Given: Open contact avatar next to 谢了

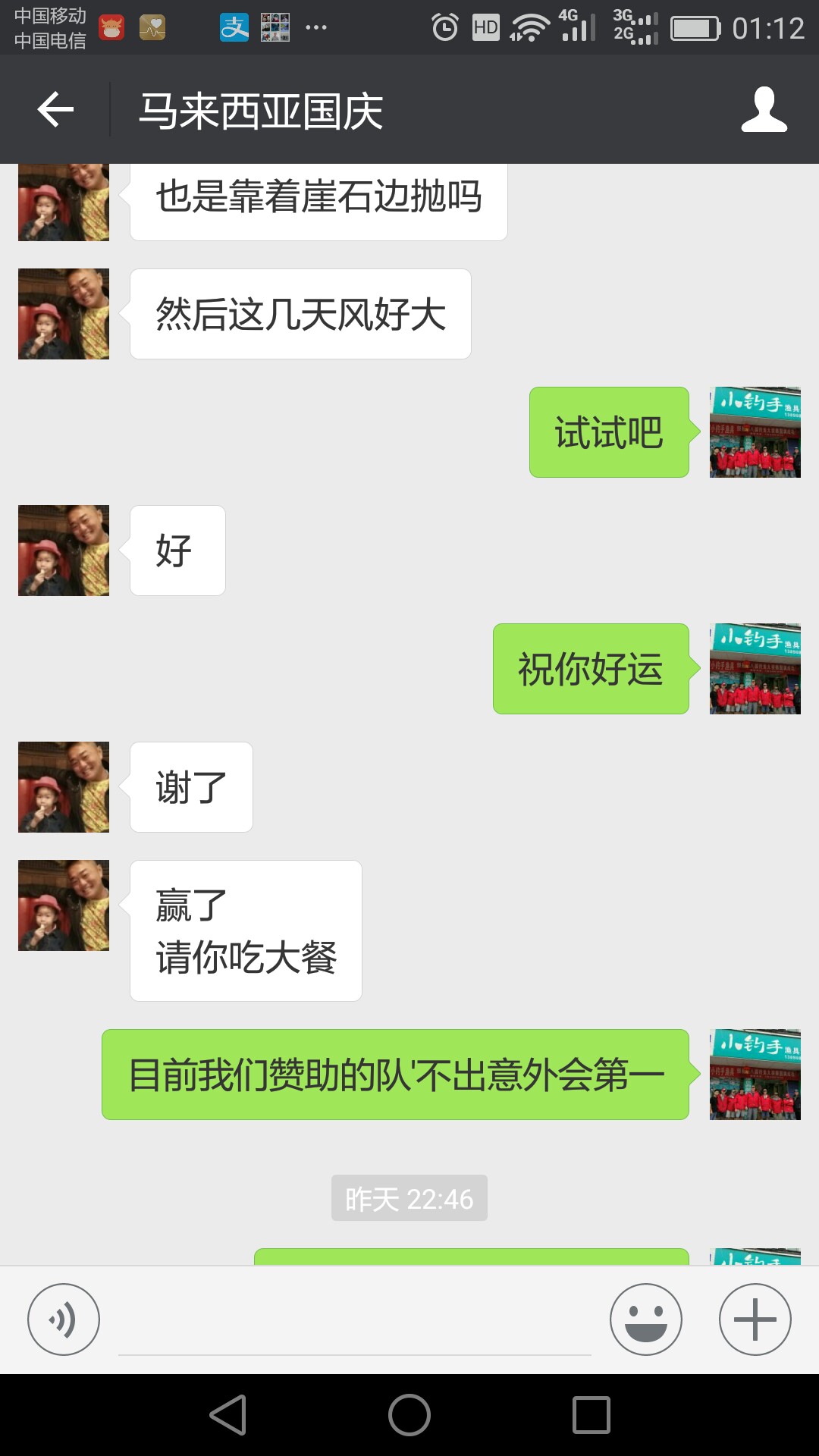Looking at the screenshot, I should [x=64, y=787].
